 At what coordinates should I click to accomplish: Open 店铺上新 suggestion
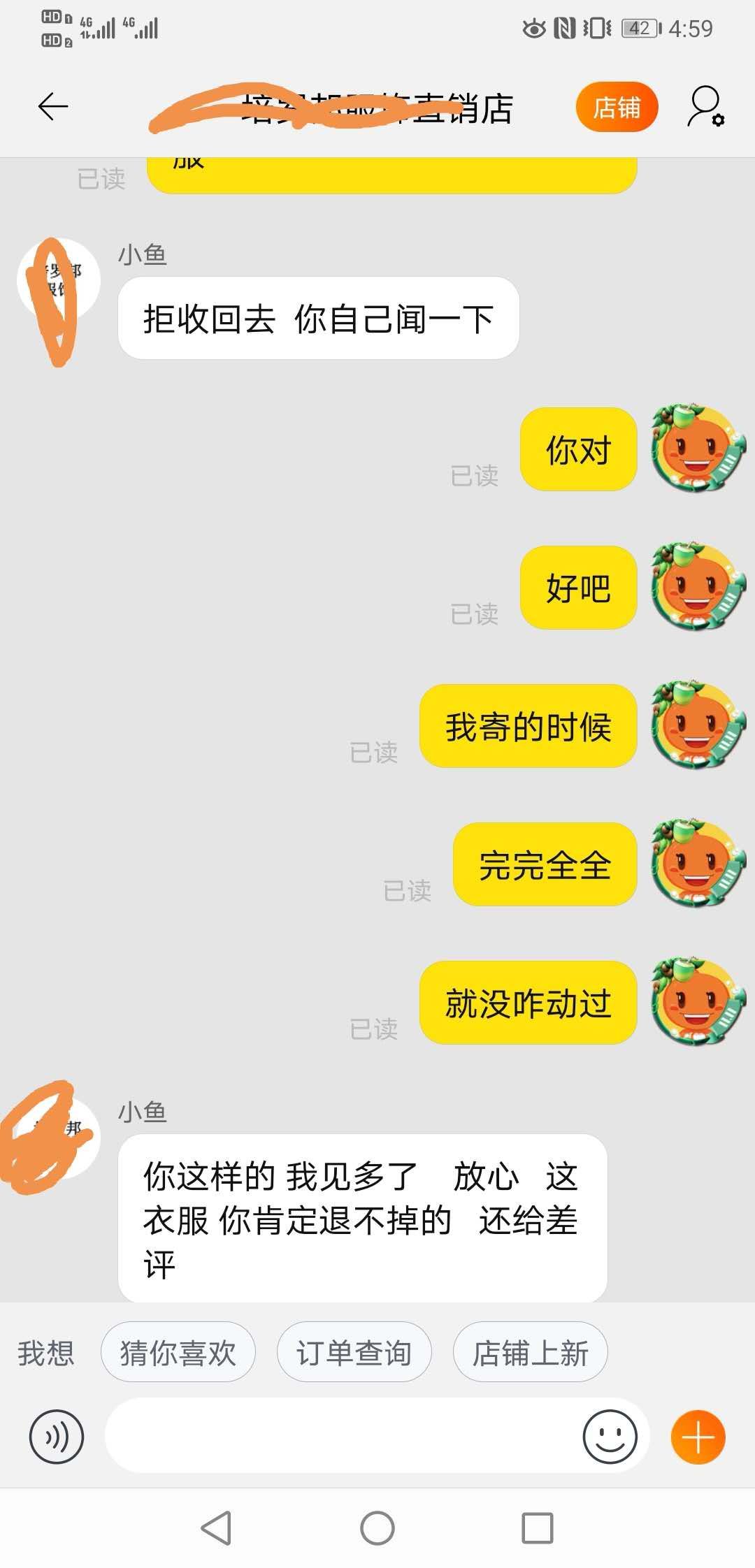[x=530, y=1352]
